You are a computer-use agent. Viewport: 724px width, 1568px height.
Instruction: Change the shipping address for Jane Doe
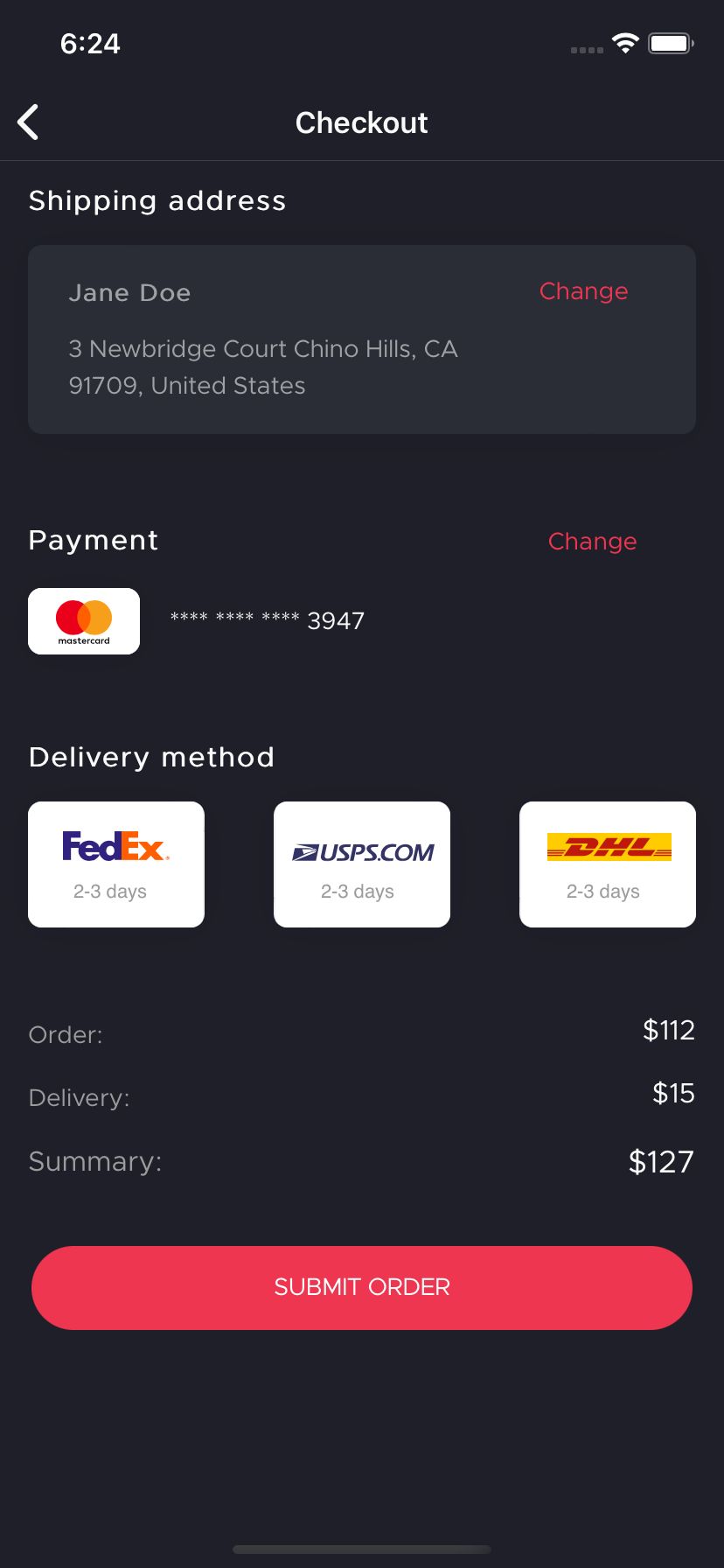(583, 291)
